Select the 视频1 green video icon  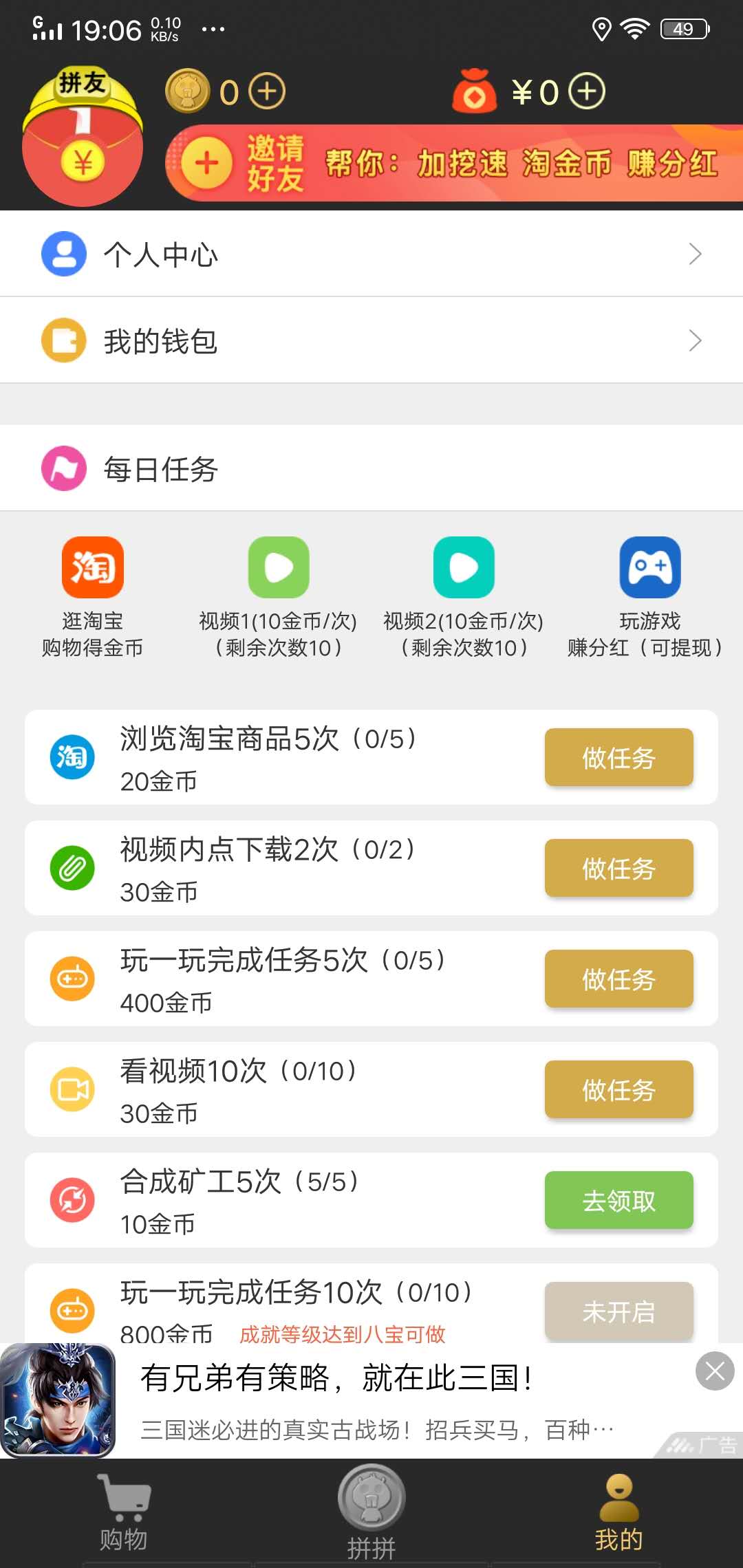[x=279, y=567]
